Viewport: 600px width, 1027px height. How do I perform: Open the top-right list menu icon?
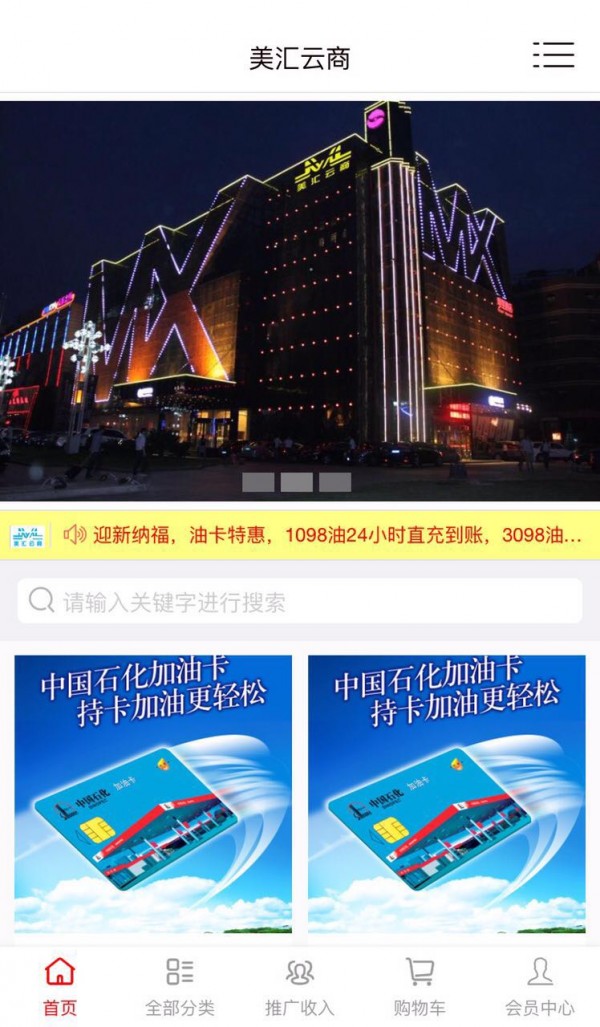(553, 55)
